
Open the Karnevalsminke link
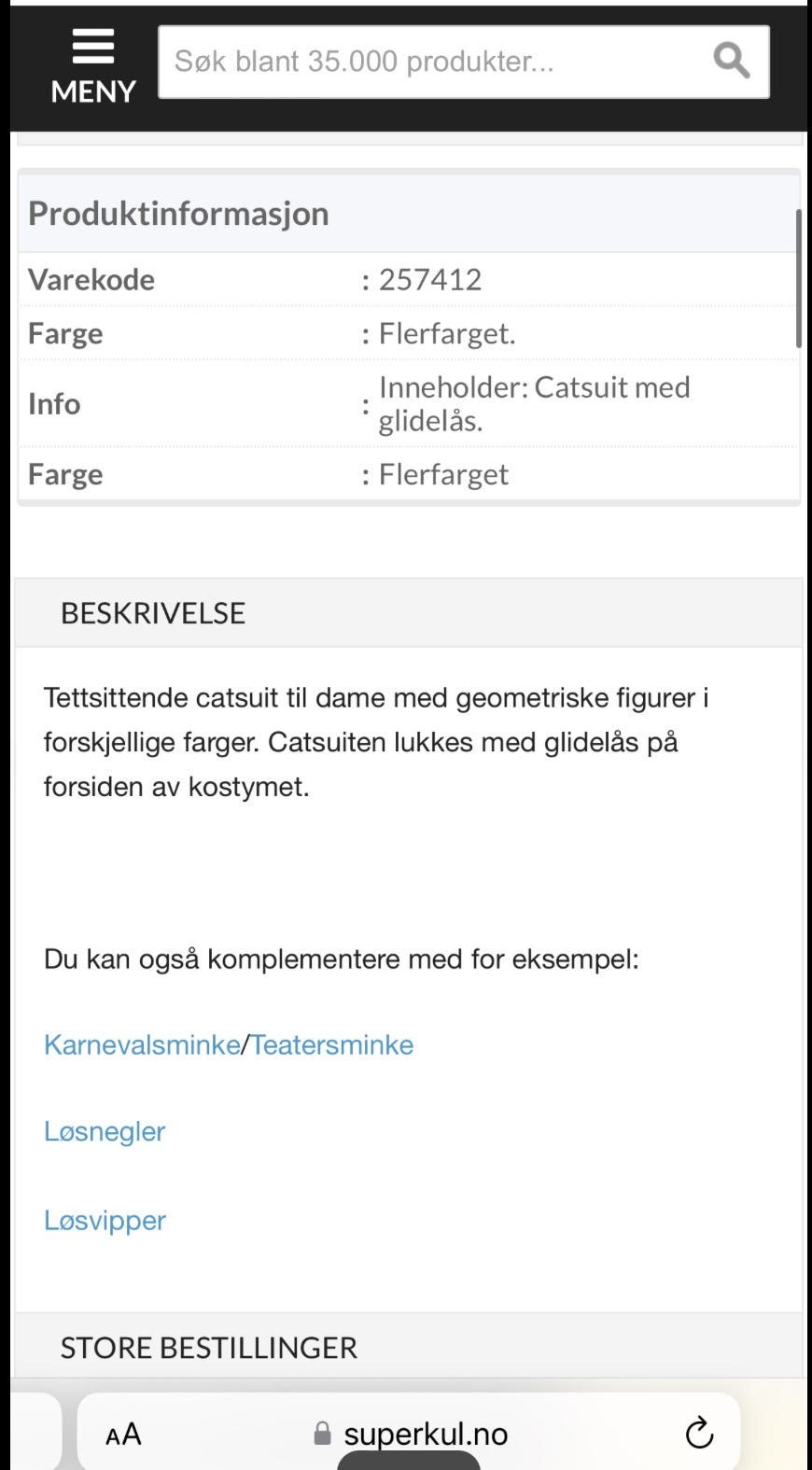coord(141,1044)
